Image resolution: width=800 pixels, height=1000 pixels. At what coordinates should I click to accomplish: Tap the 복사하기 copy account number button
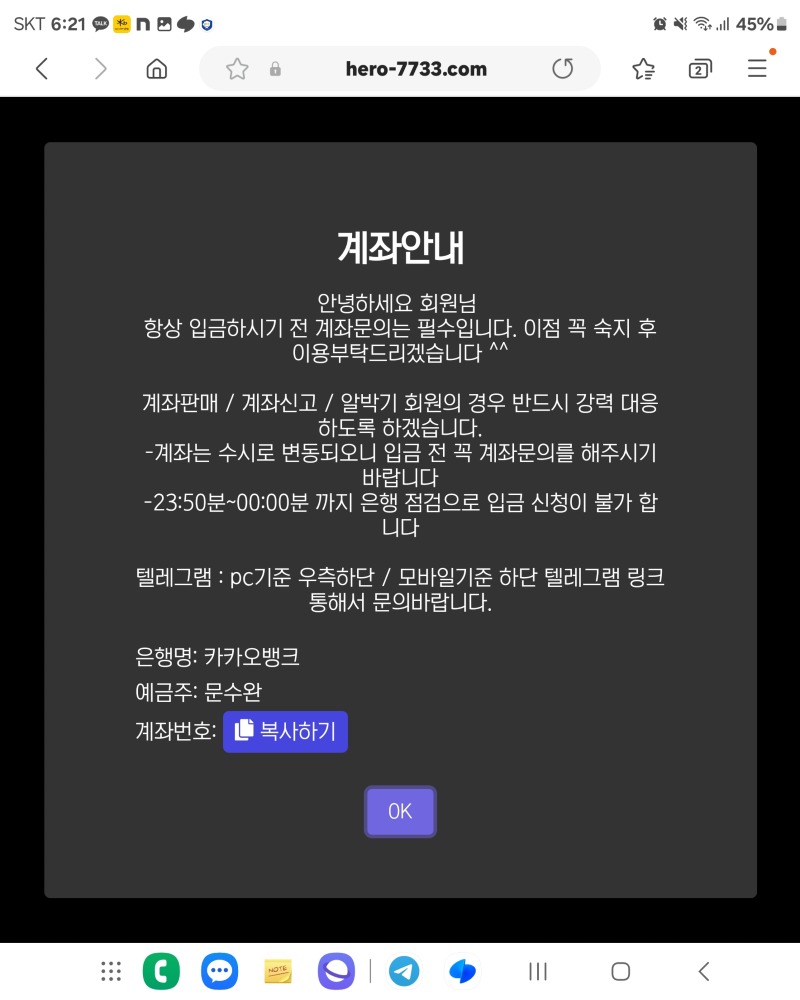click(285, 732)
